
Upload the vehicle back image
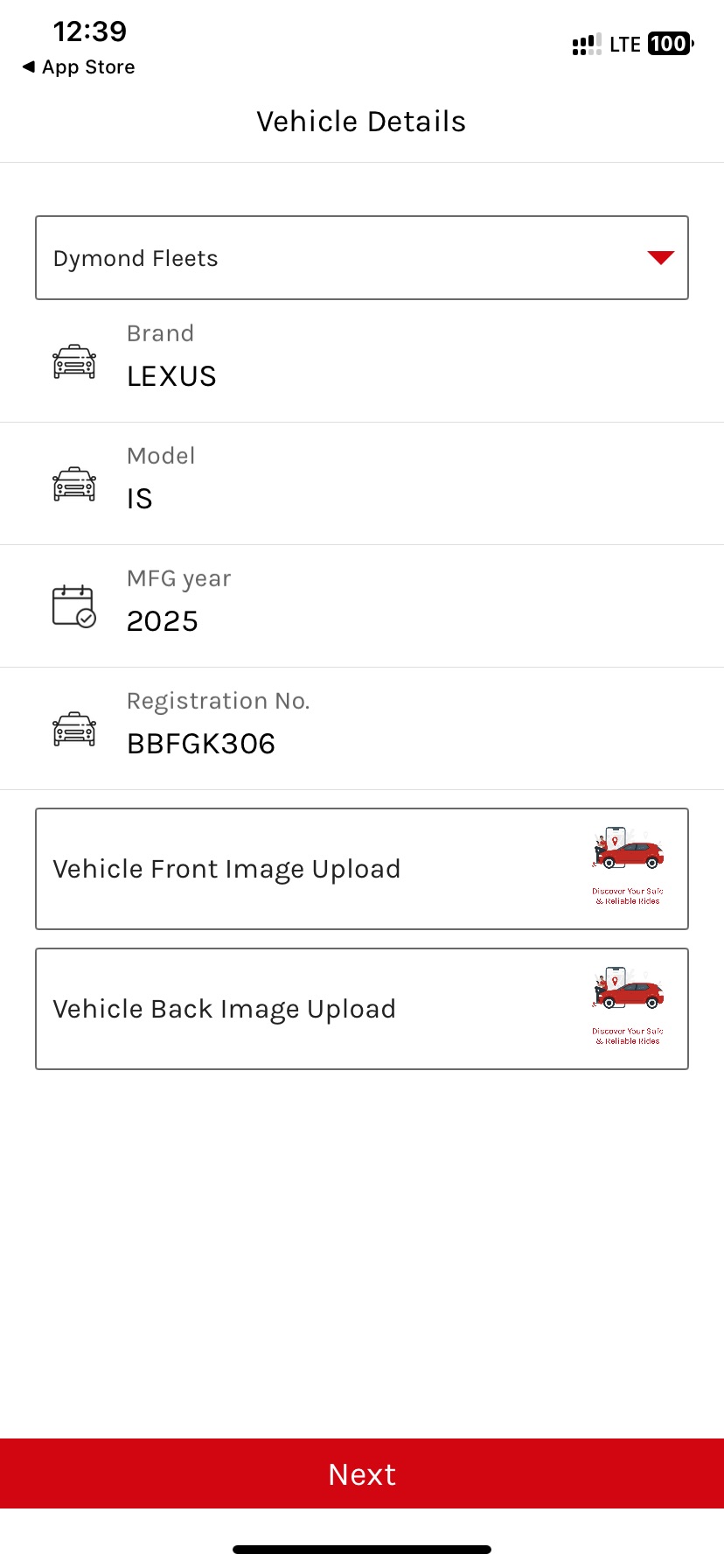tap(362, 1009)
